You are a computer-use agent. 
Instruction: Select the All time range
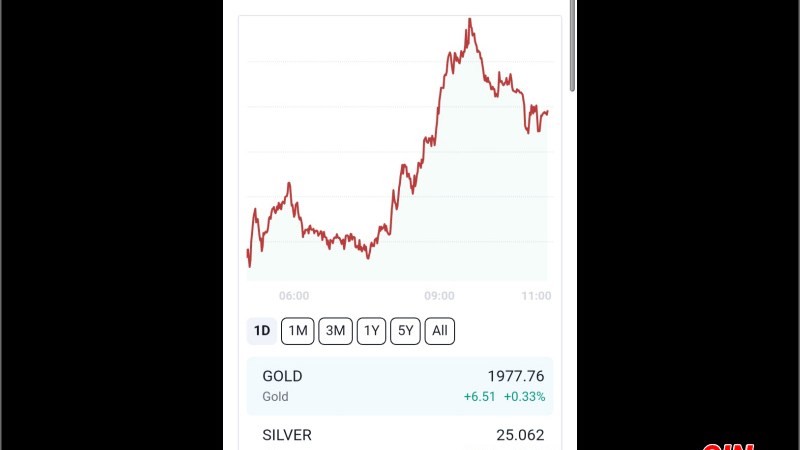(439, 331)
